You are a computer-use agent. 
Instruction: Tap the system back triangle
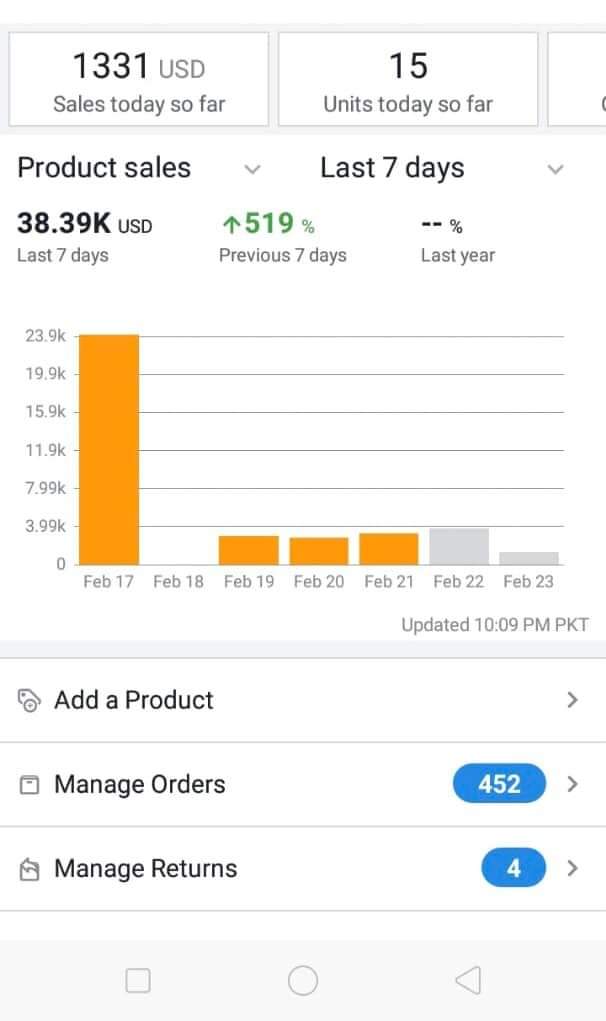coord(468,980)
